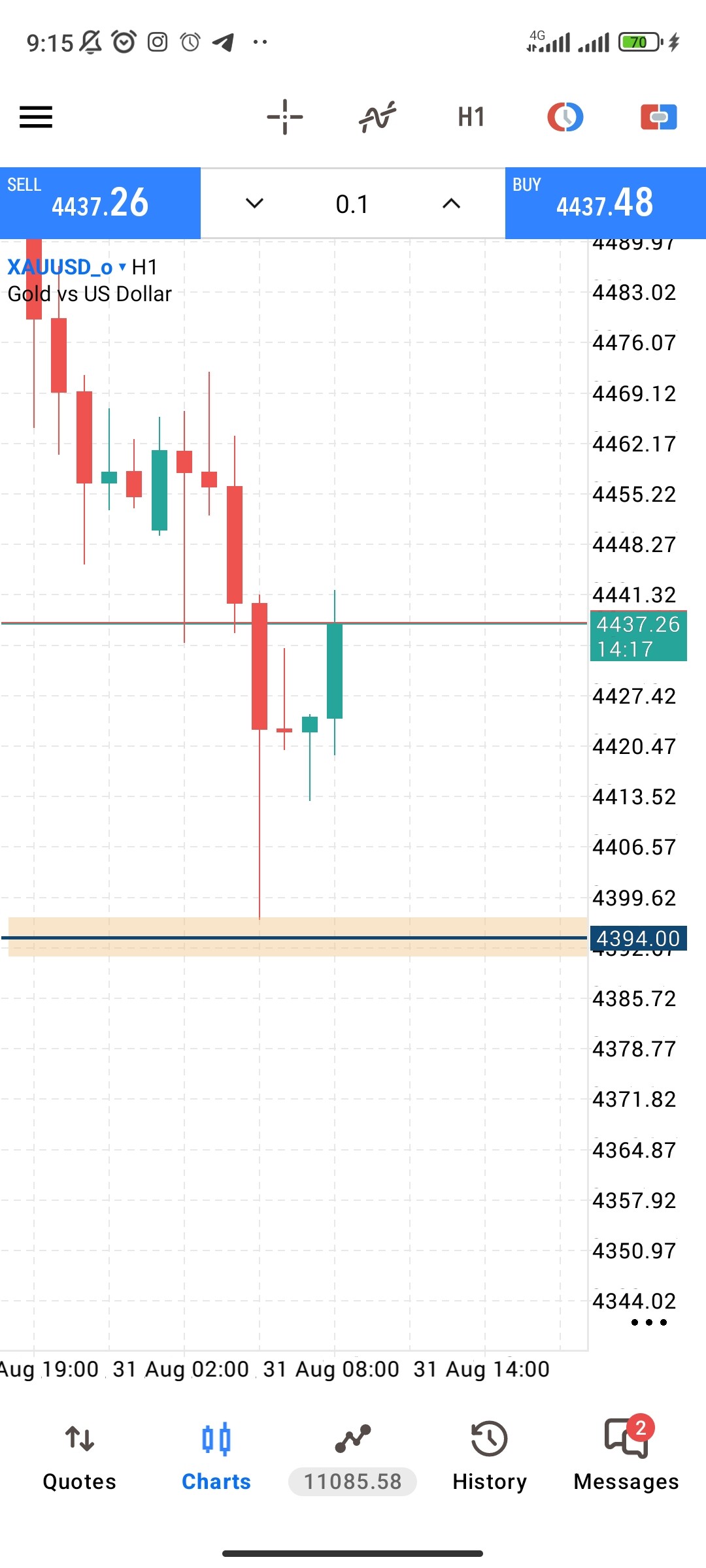Change the H1 timeframe
This screenshot has height=1568, width=706.
pyautogui.click(x=471, y=118)
